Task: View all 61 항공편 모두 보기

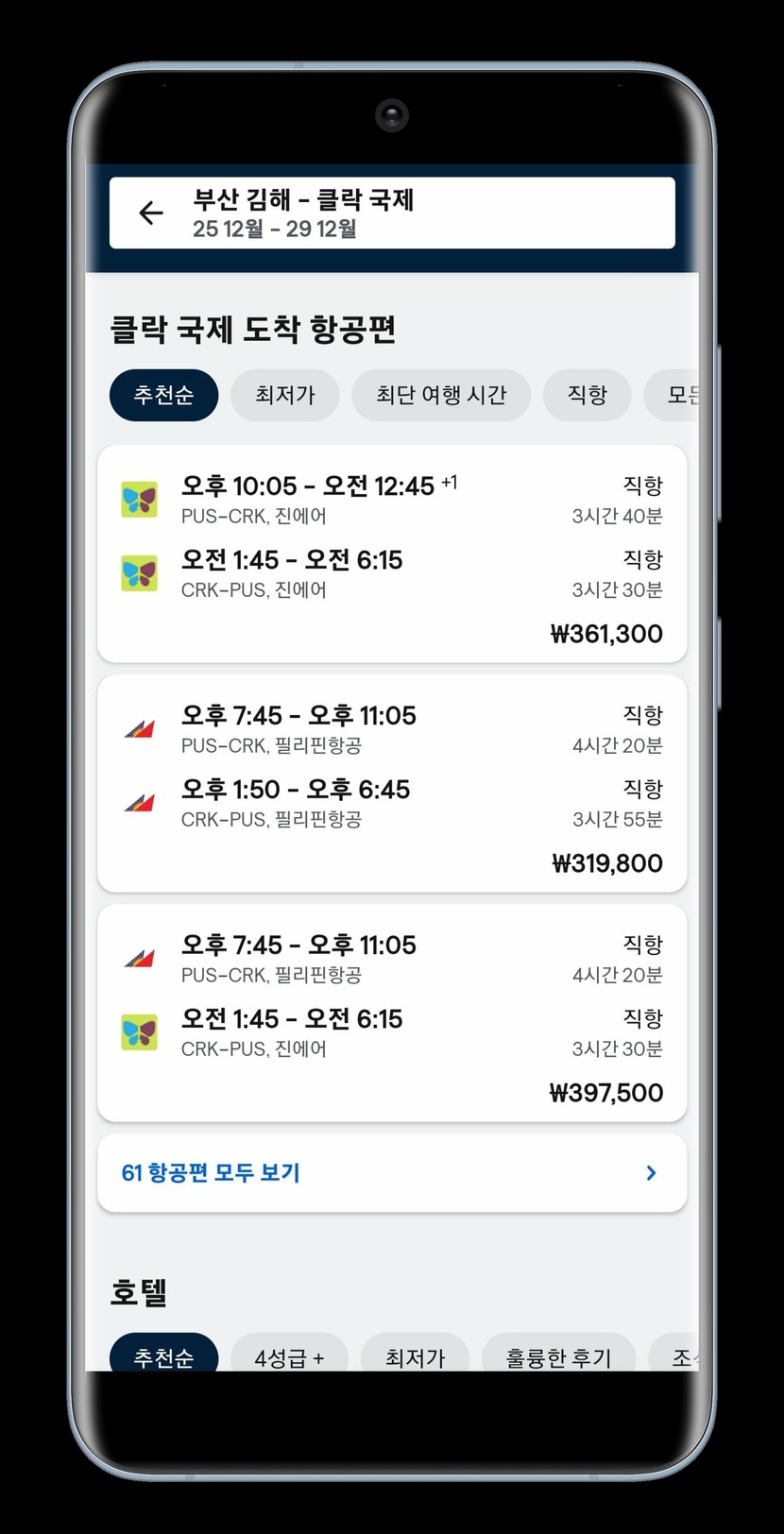Action: [x=391, y=1172]
